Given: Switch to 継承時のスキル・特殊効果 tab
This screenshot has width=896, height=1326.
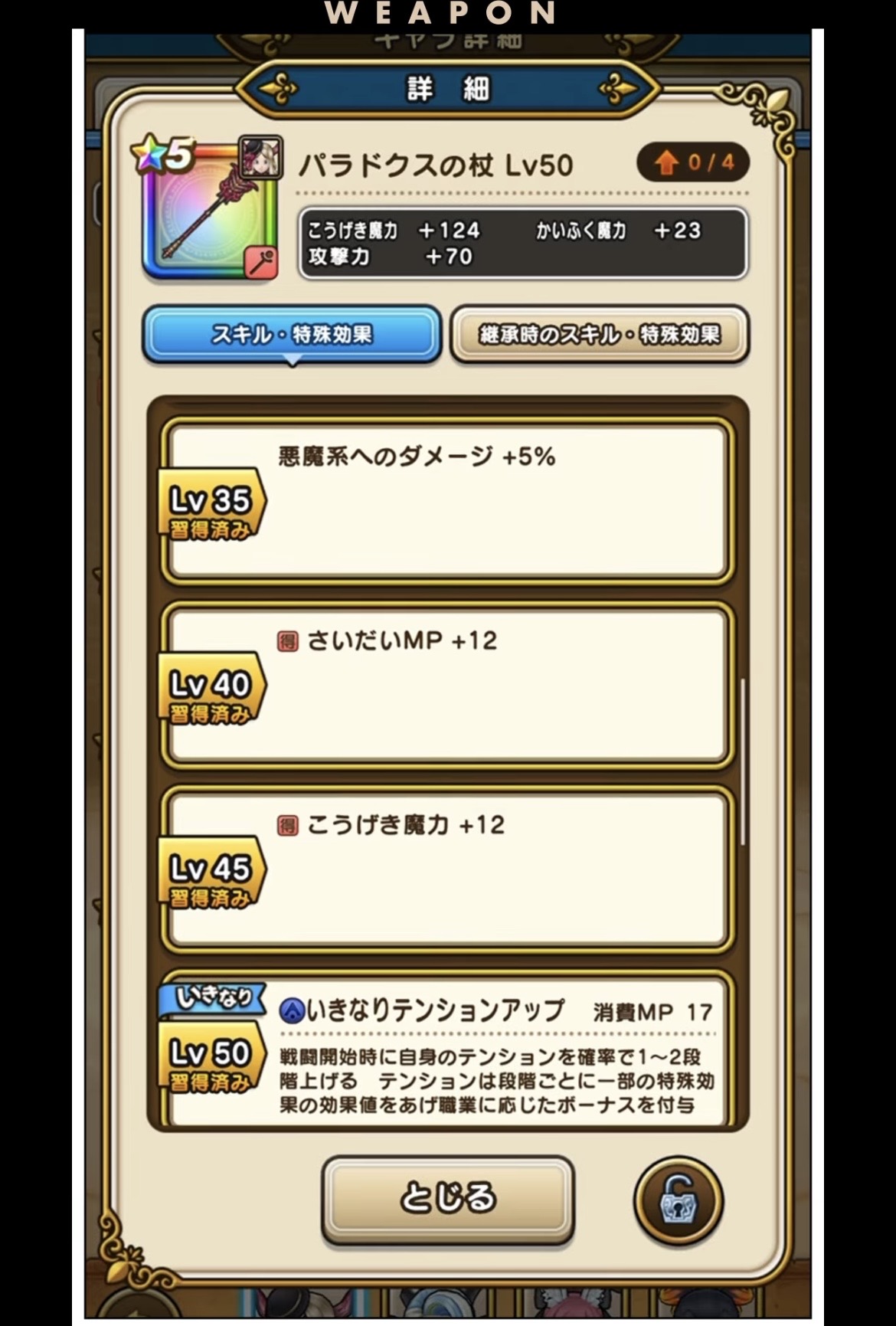Looking at the screenshot, I should (x=599, y=335).
